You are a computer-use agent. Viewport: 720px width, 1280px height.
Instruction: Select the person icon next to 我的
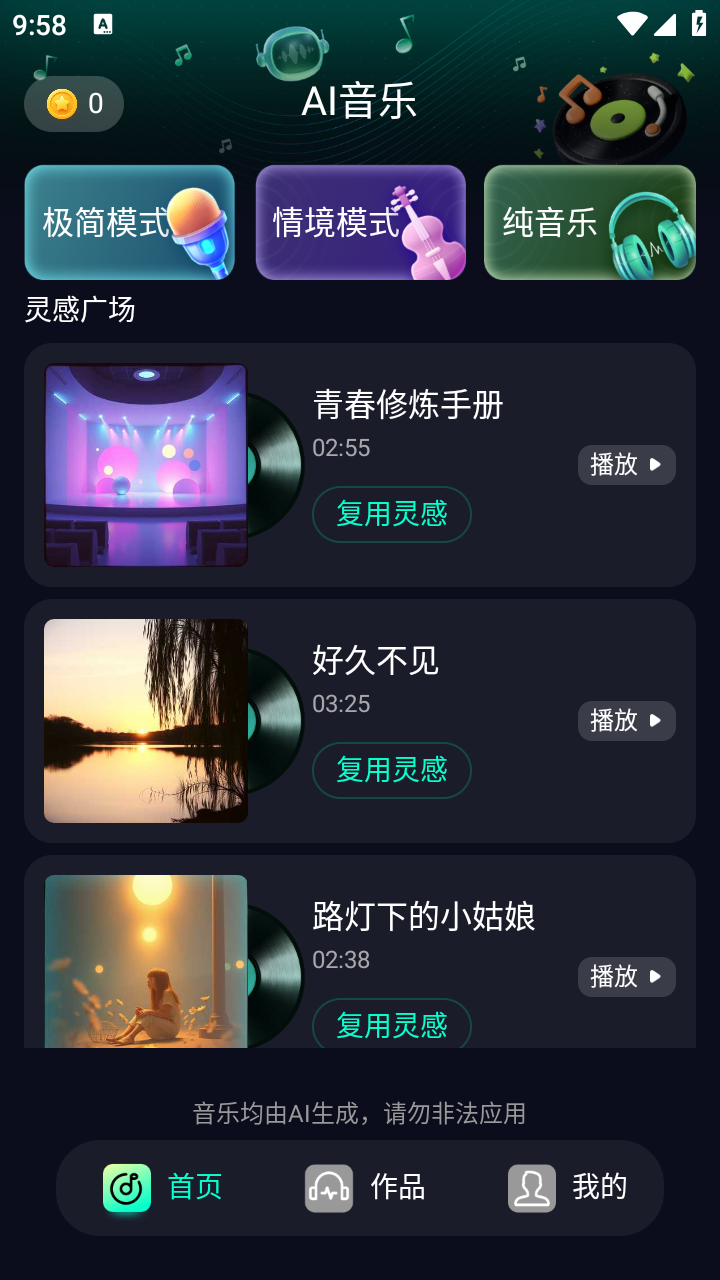coord(531,1187)
